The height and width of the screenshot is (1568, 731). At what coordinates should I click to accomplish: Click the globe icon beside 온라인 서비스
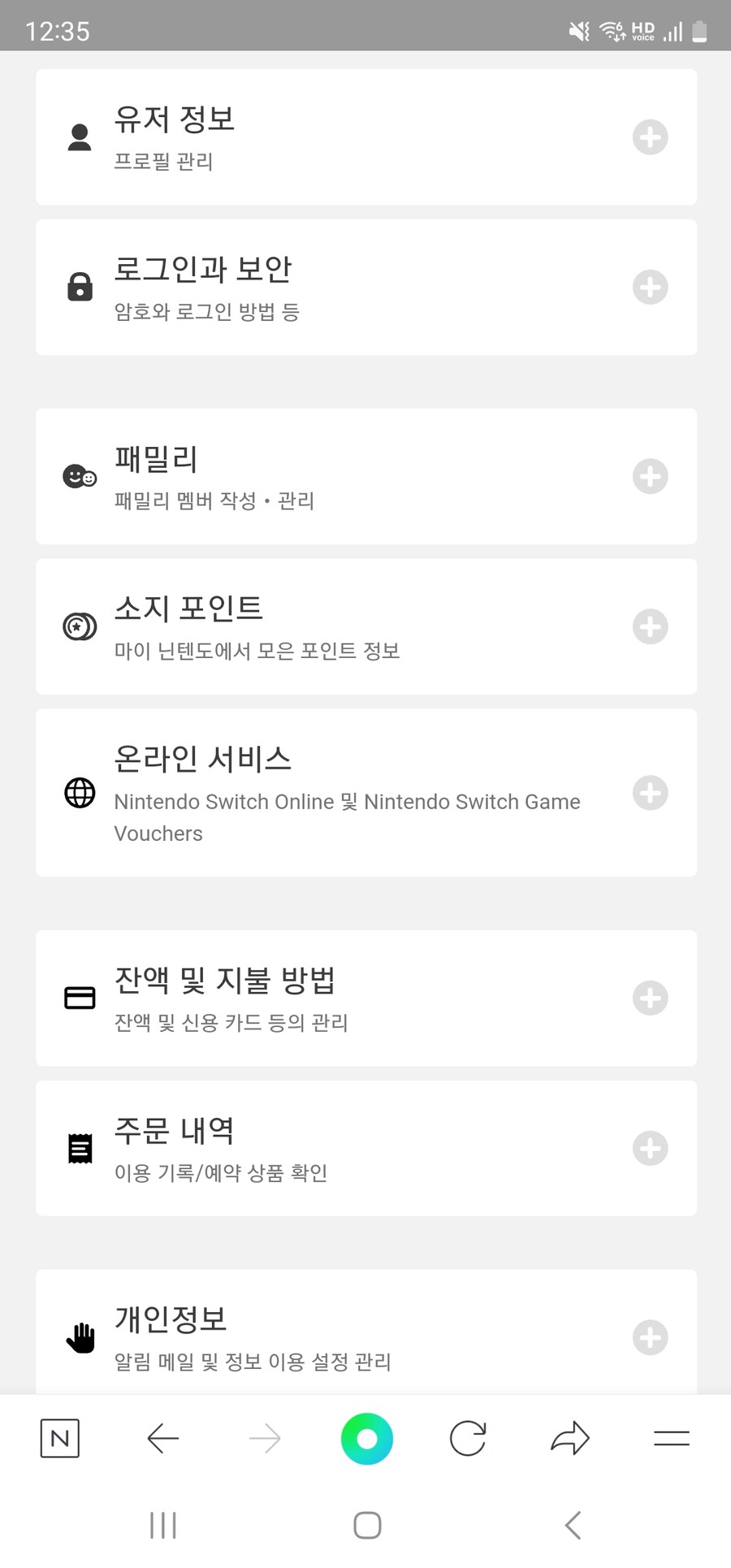pyautogui.click(x=79, y=793)
